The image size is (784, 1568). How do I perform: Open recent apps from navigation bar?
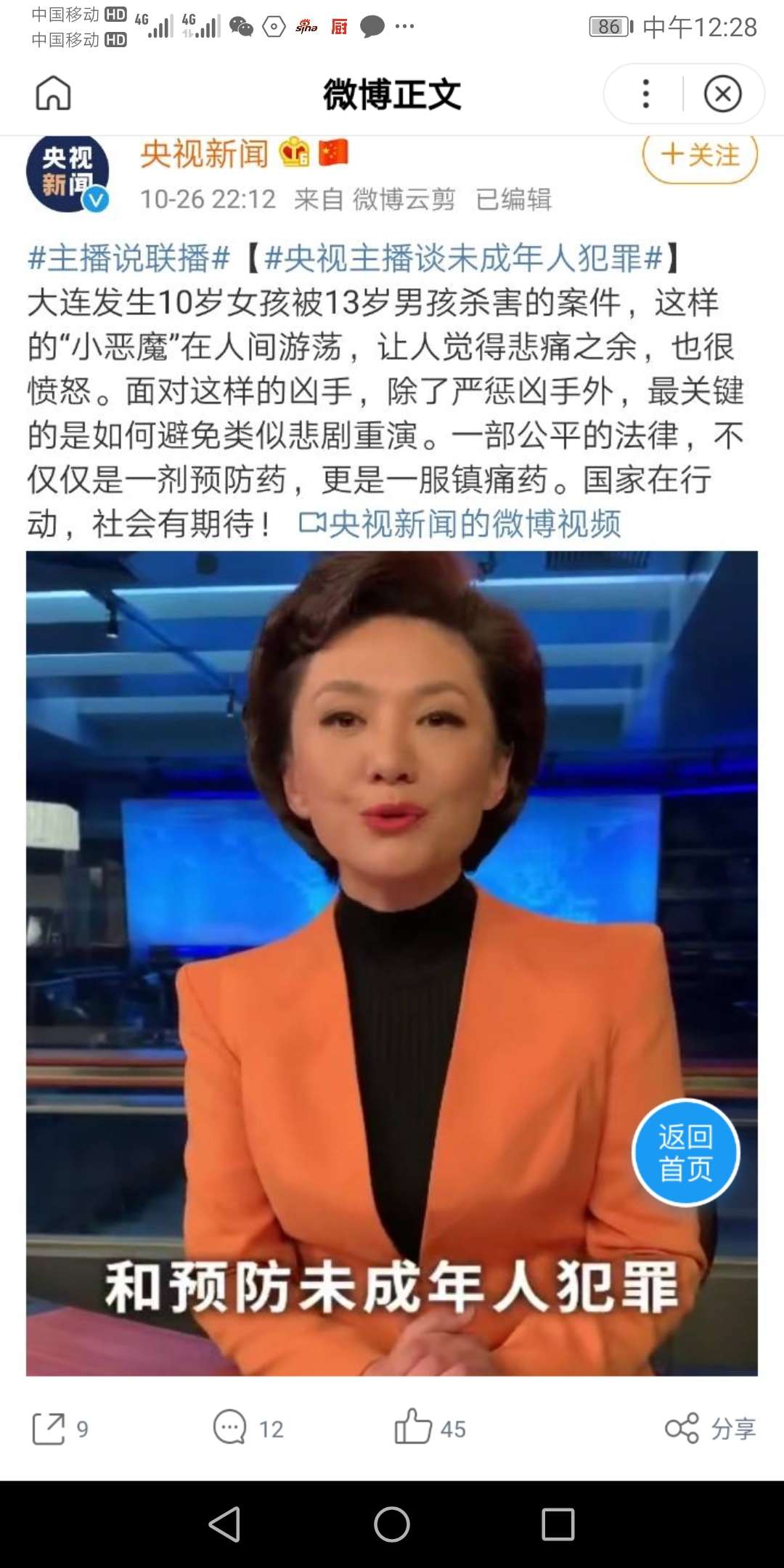[558, 1524]
